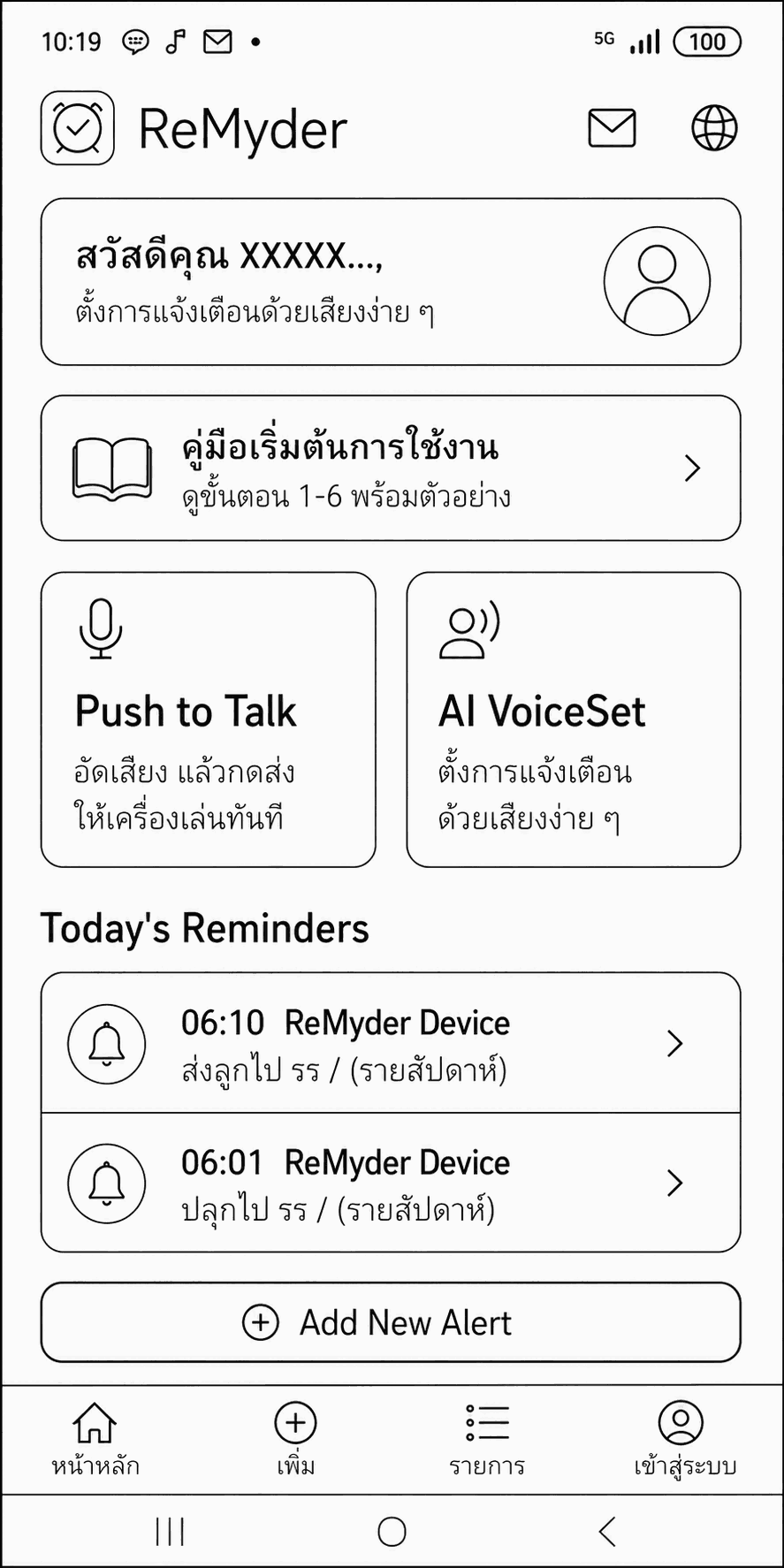Open Push to Talk
This screenshot has width=784, height=1568.
coord(209,719)
